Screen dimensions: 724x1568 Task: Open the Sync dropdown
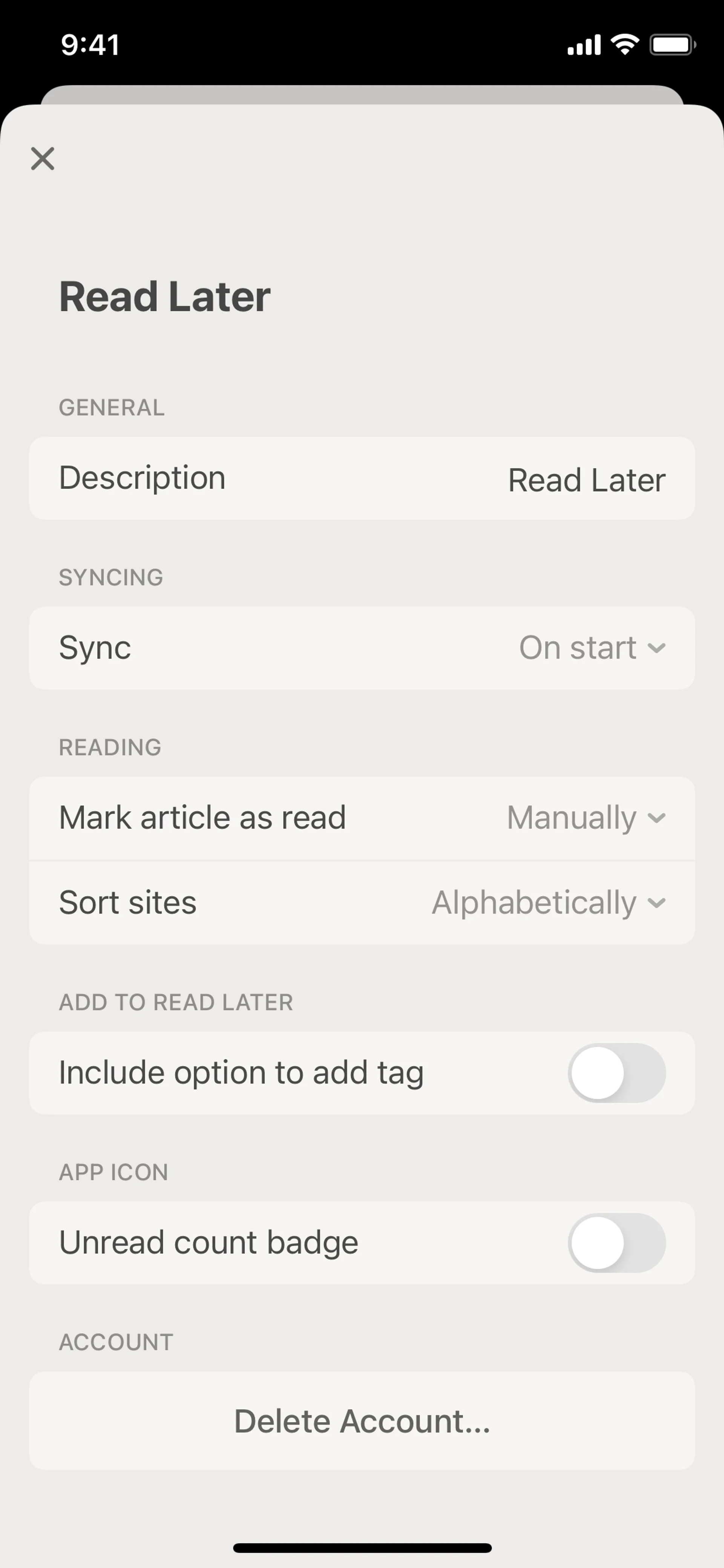pyautogui.click(x=592, y=648)
